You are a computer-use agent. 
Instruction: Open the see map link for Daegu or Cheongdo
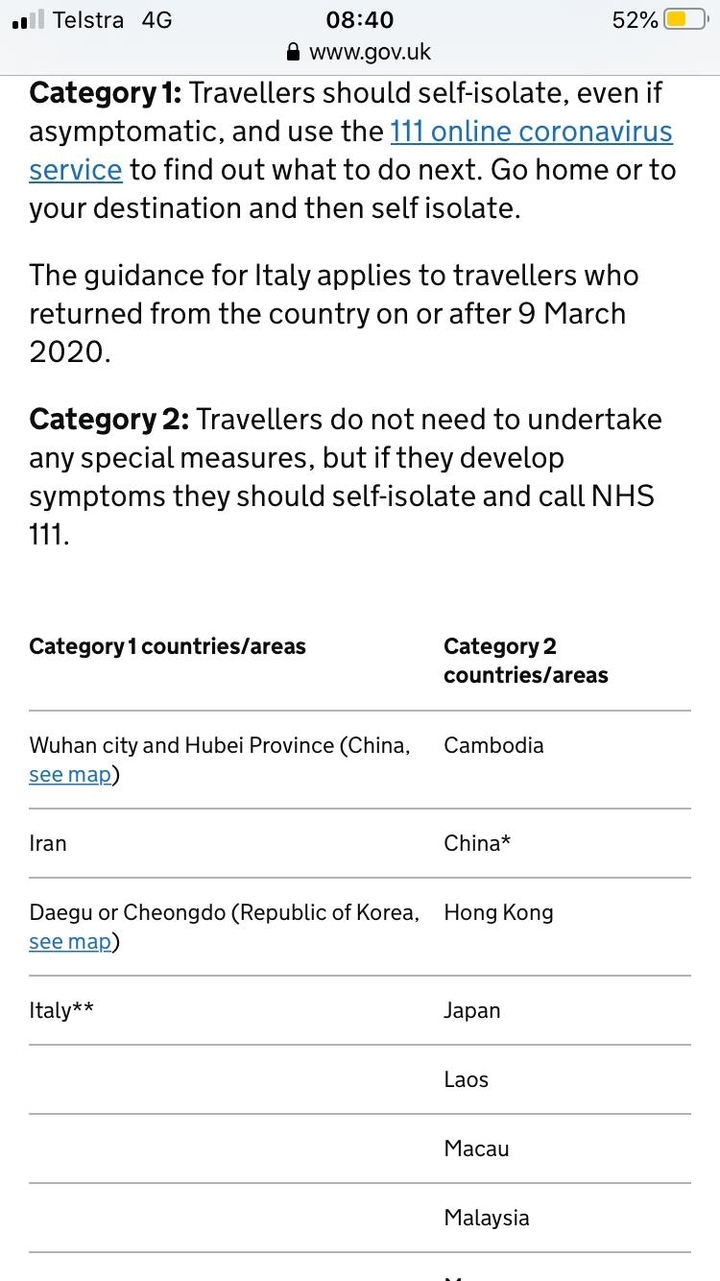pos(70,942)
